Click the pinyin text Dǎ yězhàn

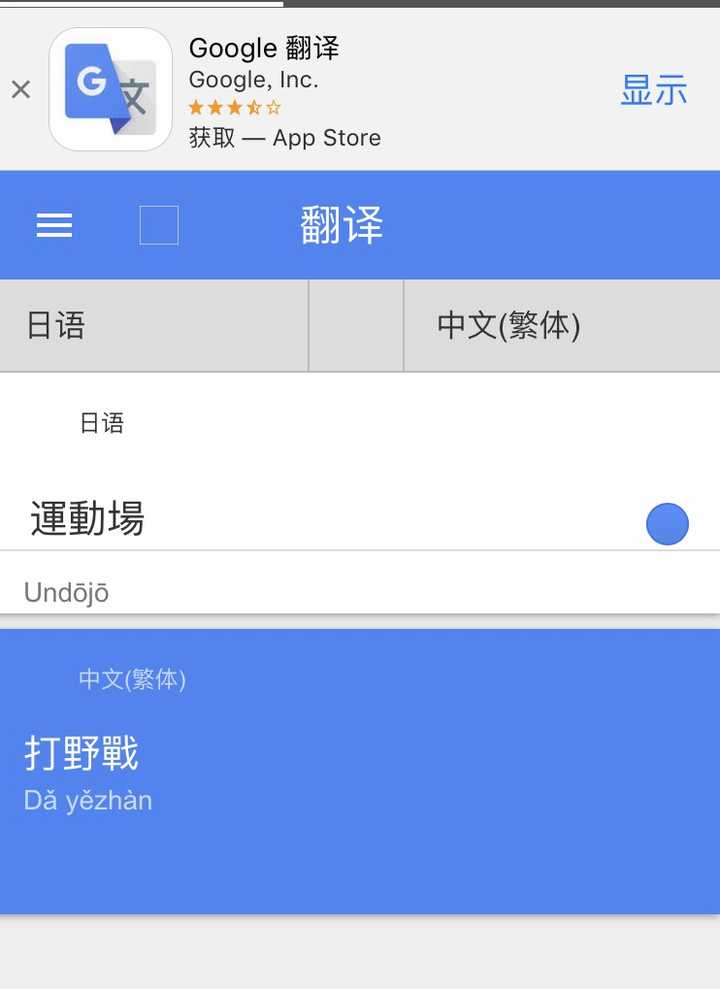[86, 800]
